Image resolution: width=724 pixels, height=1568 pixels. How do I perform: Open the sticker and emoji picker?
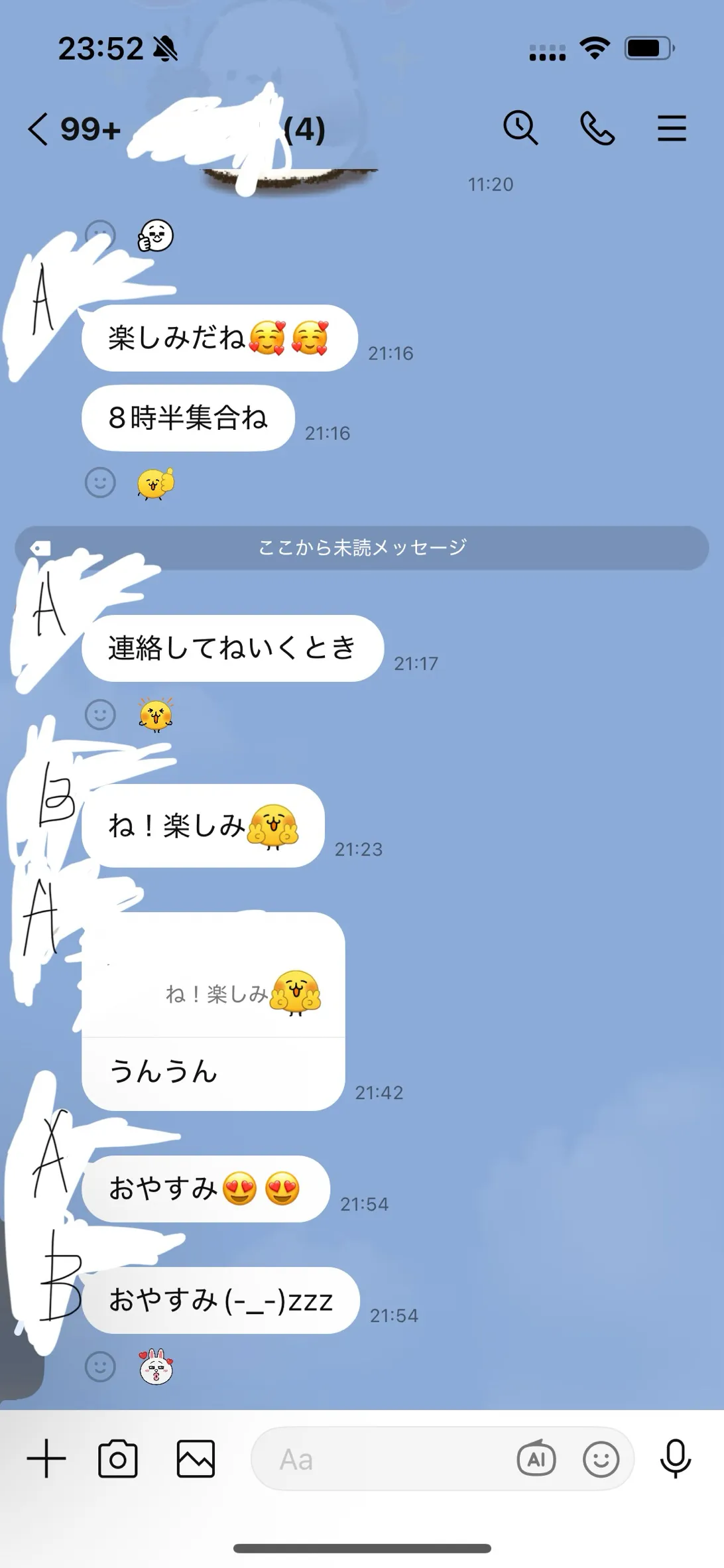[601, 1459]
